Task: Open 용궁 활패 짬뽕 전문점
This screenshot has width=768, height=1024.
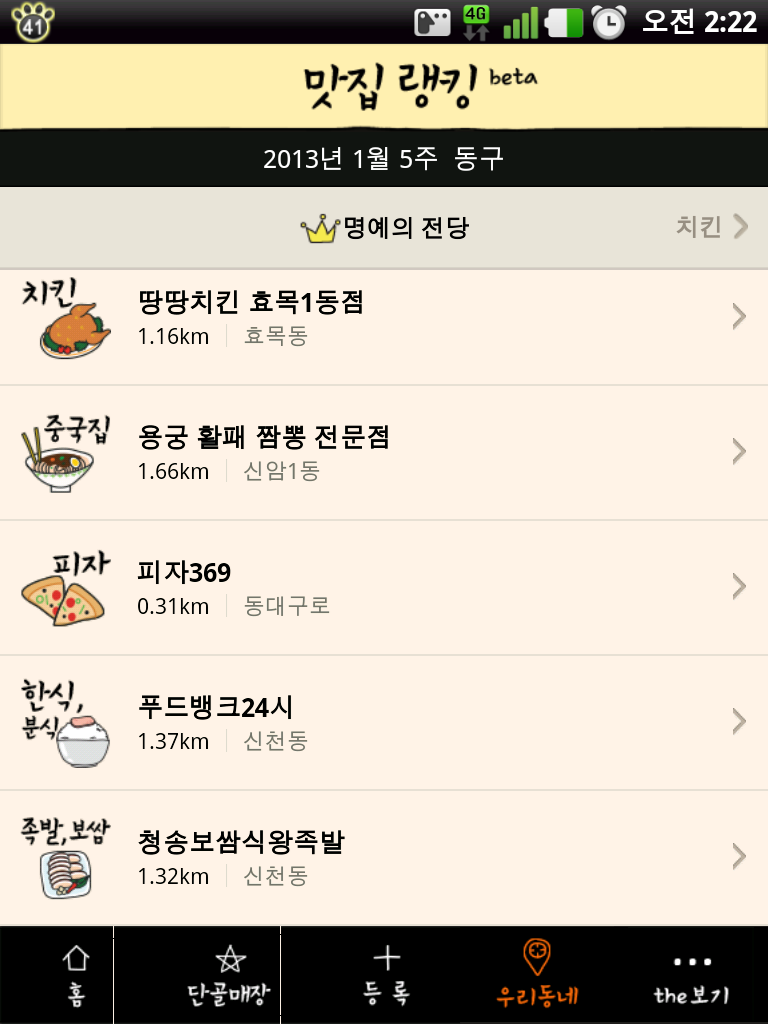Action: pyautogui.click(x=384, y=453)
